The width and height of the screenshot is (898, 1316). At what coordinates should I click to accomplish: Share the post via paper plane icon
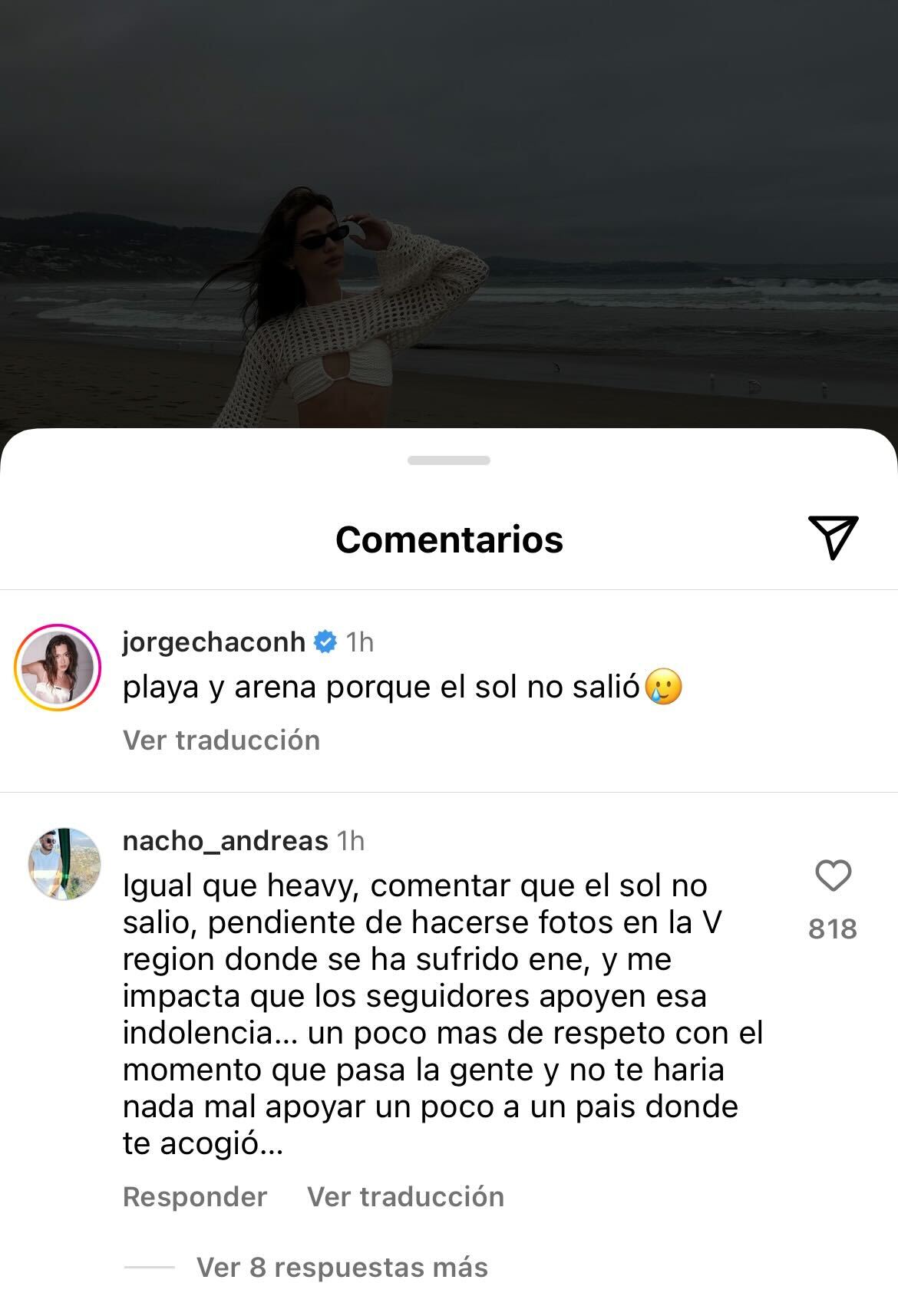click(x=832, y=537)
